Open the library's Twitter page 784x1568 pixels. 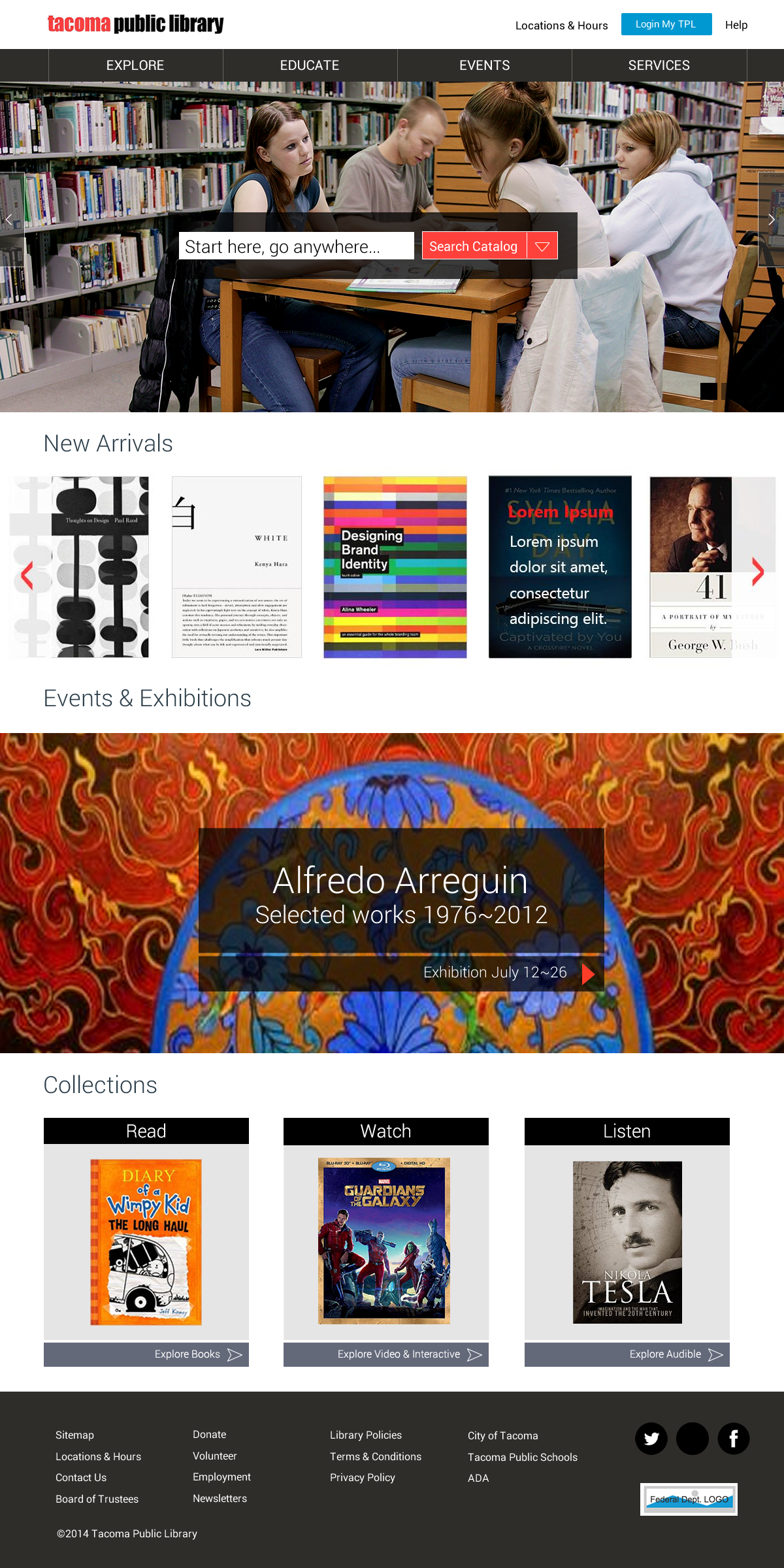[x=651, y=1438]
